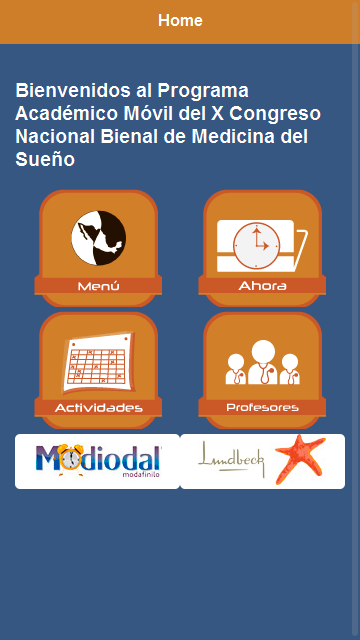Open the Menú tile
This screenshot has height=640, width=360.
click(x=98, y=248)
